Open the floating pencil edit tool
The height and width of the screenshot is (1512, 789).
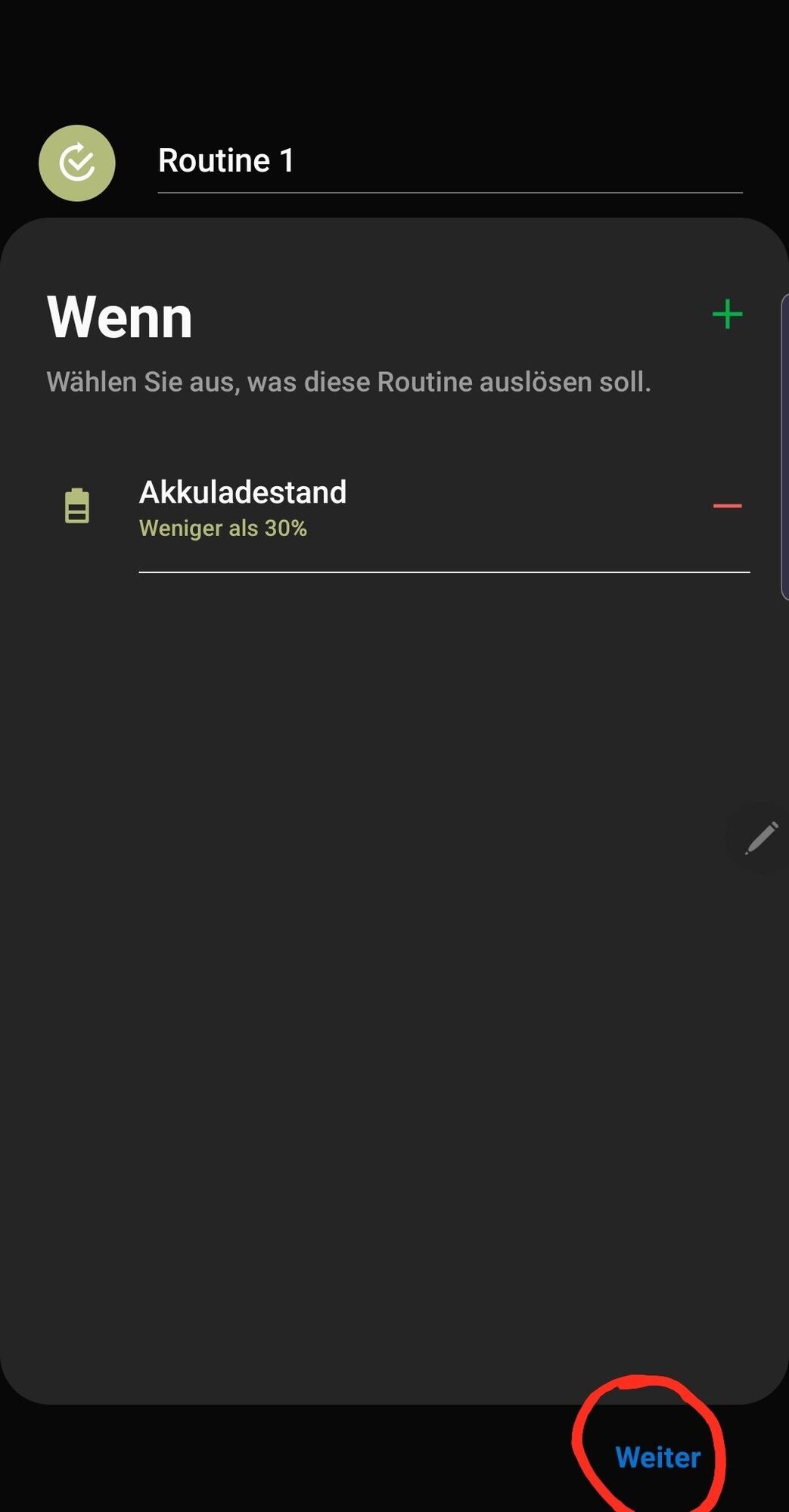760,838
